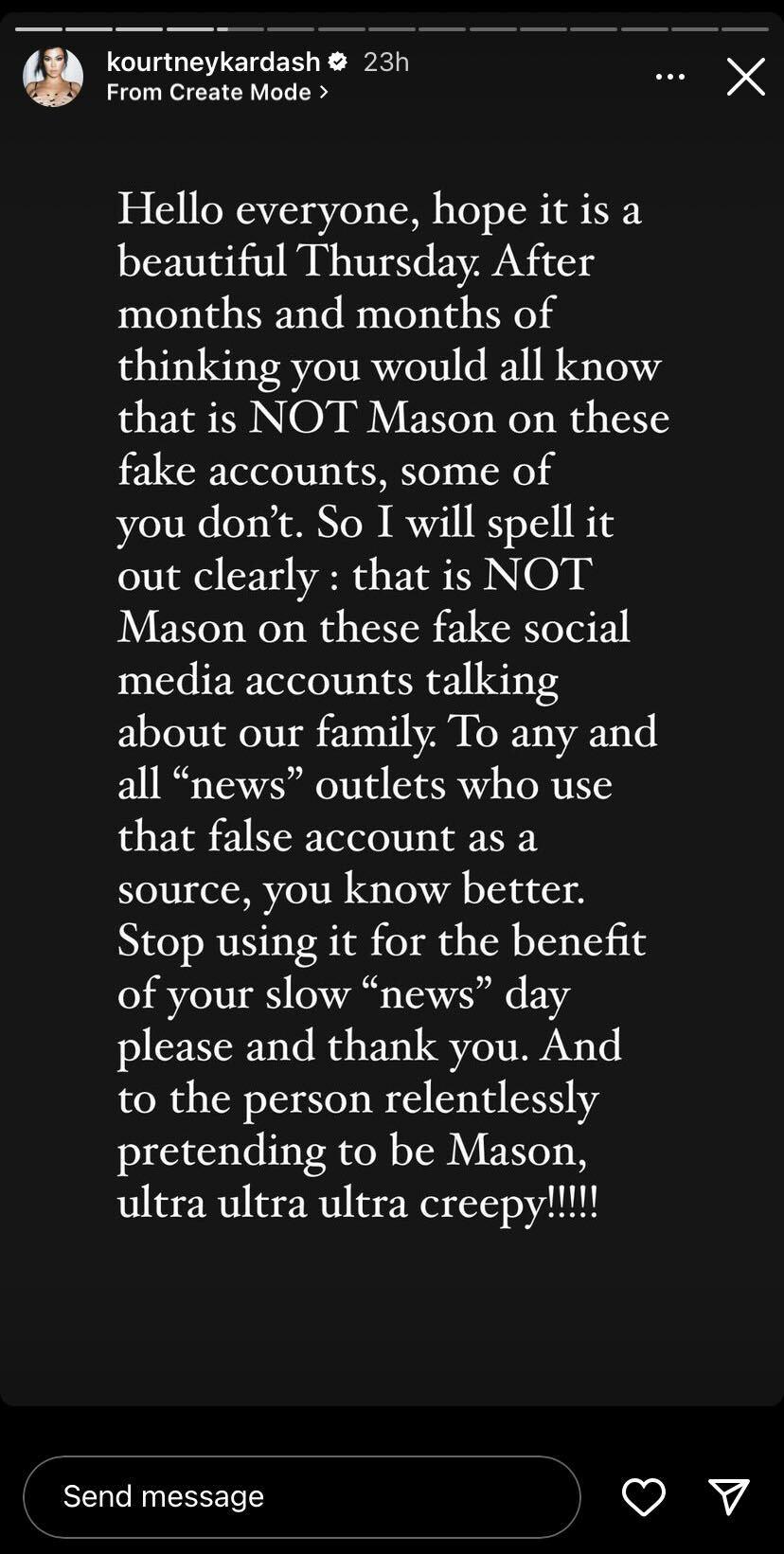Open the From Create Mode link
The image size is (784, 1554).
(x=218, y=92)
